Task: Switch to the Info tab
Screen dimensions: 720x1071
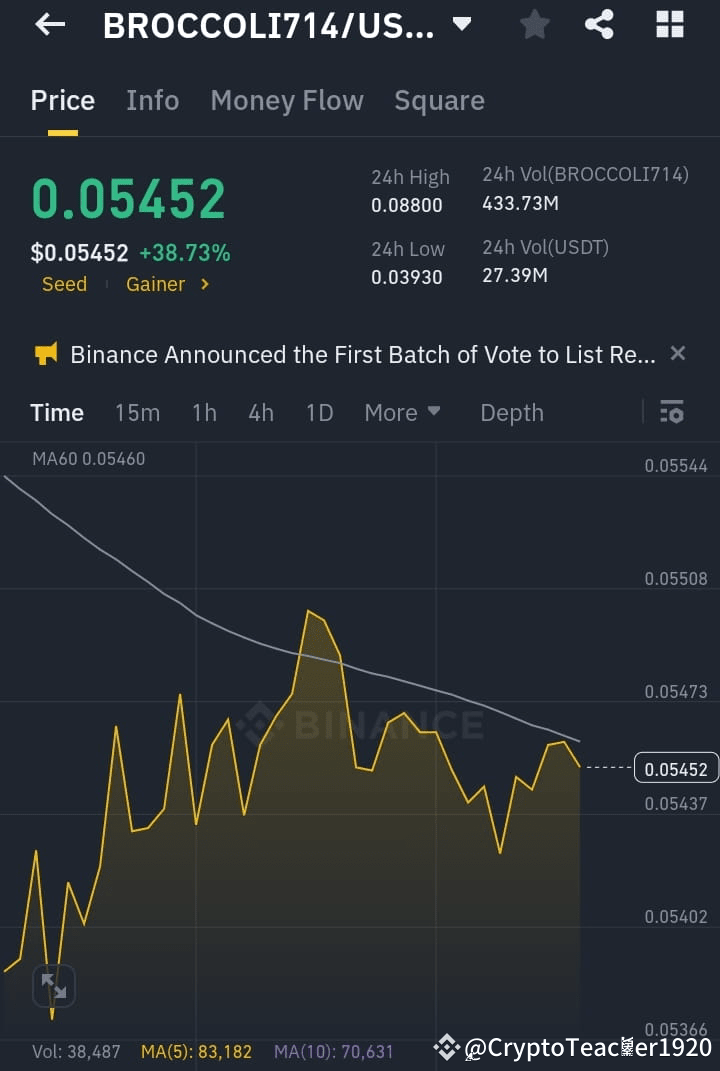Action: pyautogui.click(x=152, y=100)
